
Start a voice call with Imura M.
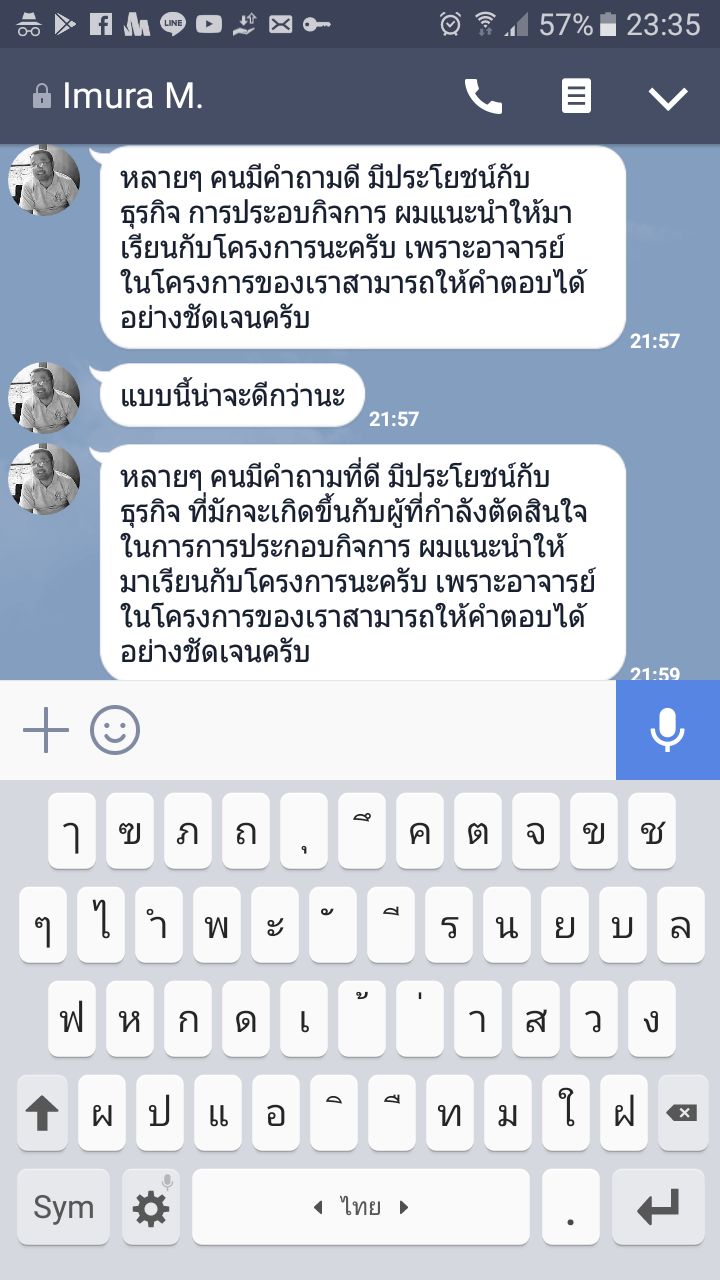tap(483, 96)
